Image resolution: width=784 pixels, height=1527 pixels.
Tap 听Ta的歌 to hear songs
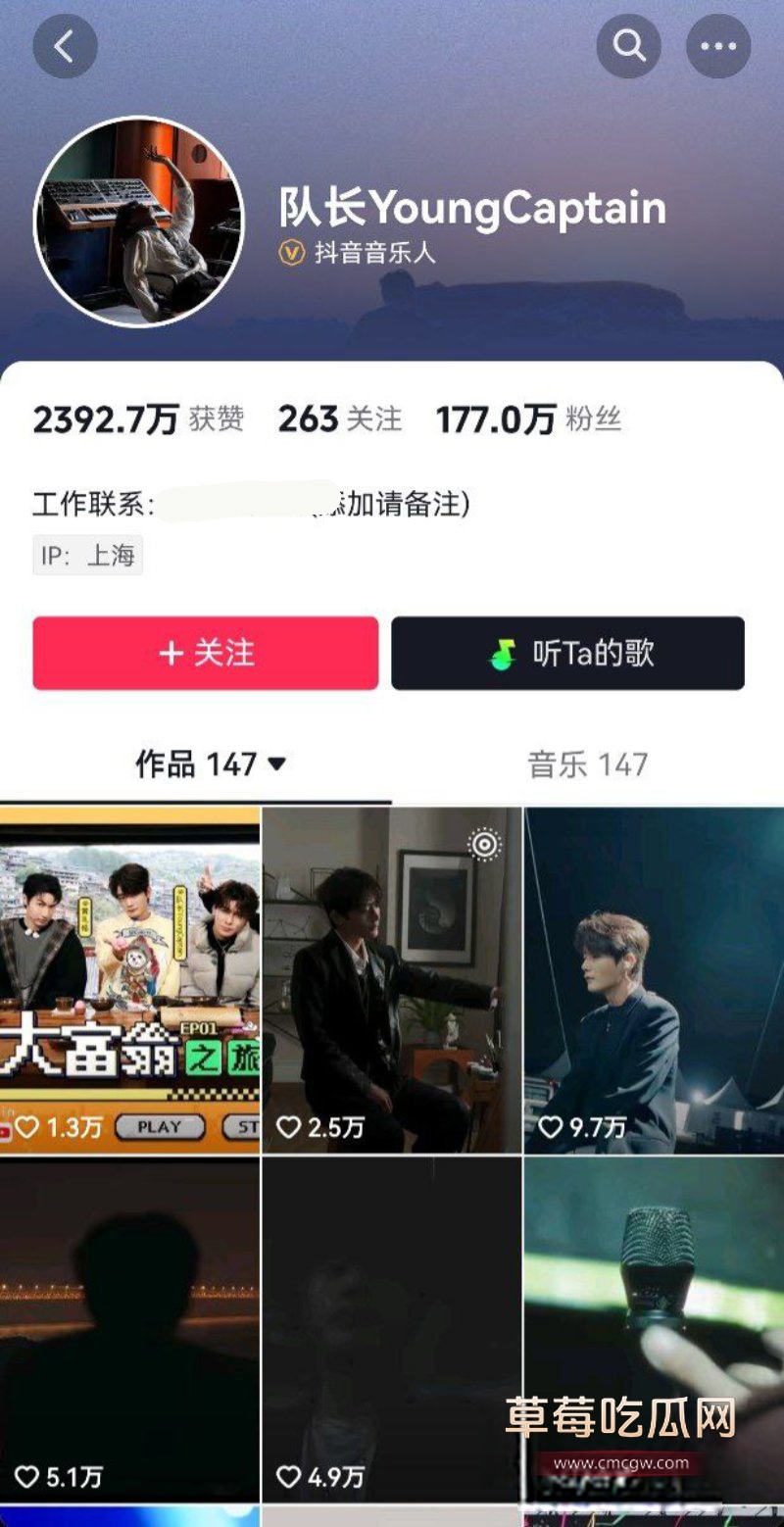click(x=567, y=653)
